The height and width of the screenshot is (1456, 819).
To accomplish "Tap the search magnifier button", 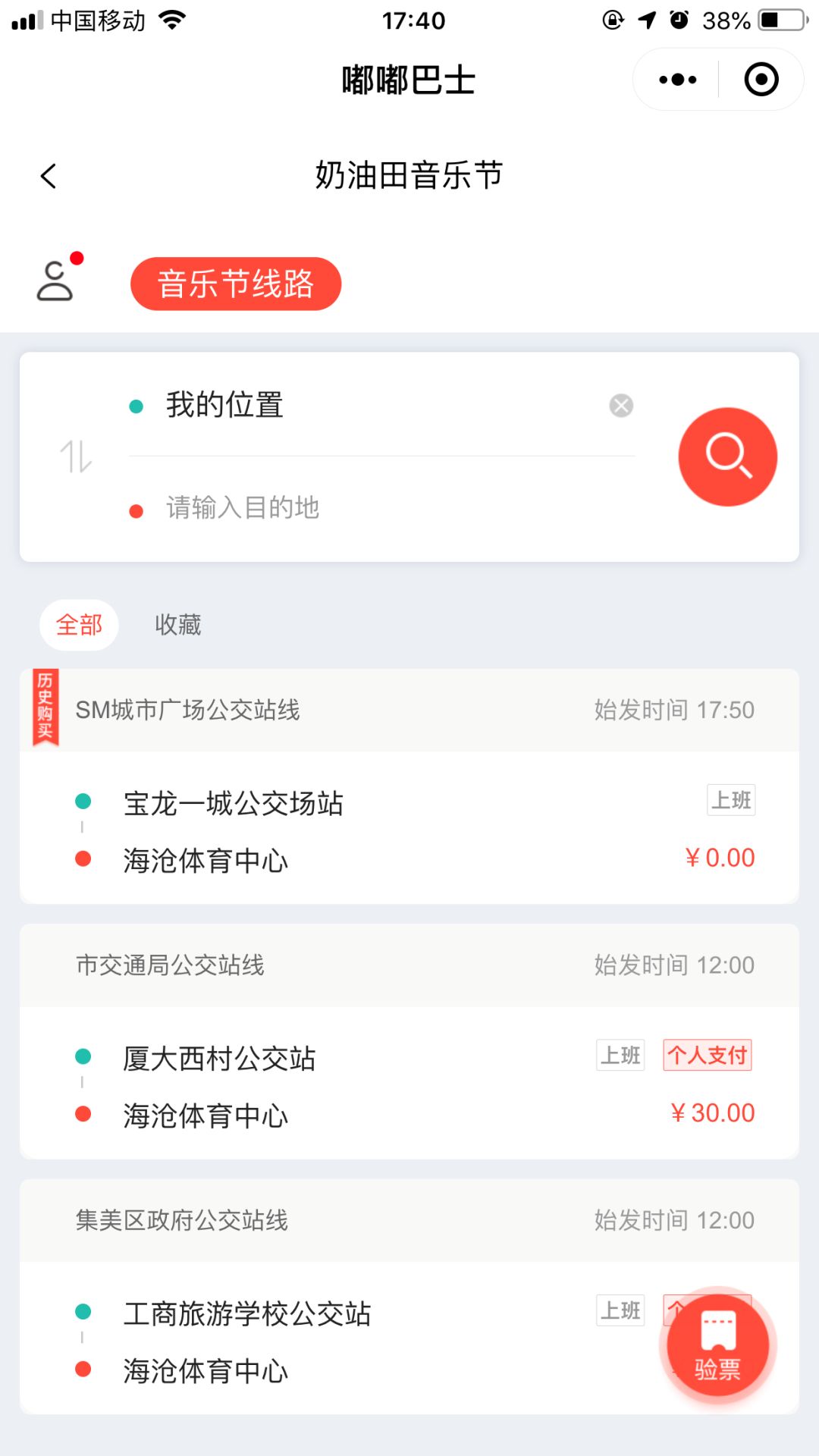I will pos(727,456).
